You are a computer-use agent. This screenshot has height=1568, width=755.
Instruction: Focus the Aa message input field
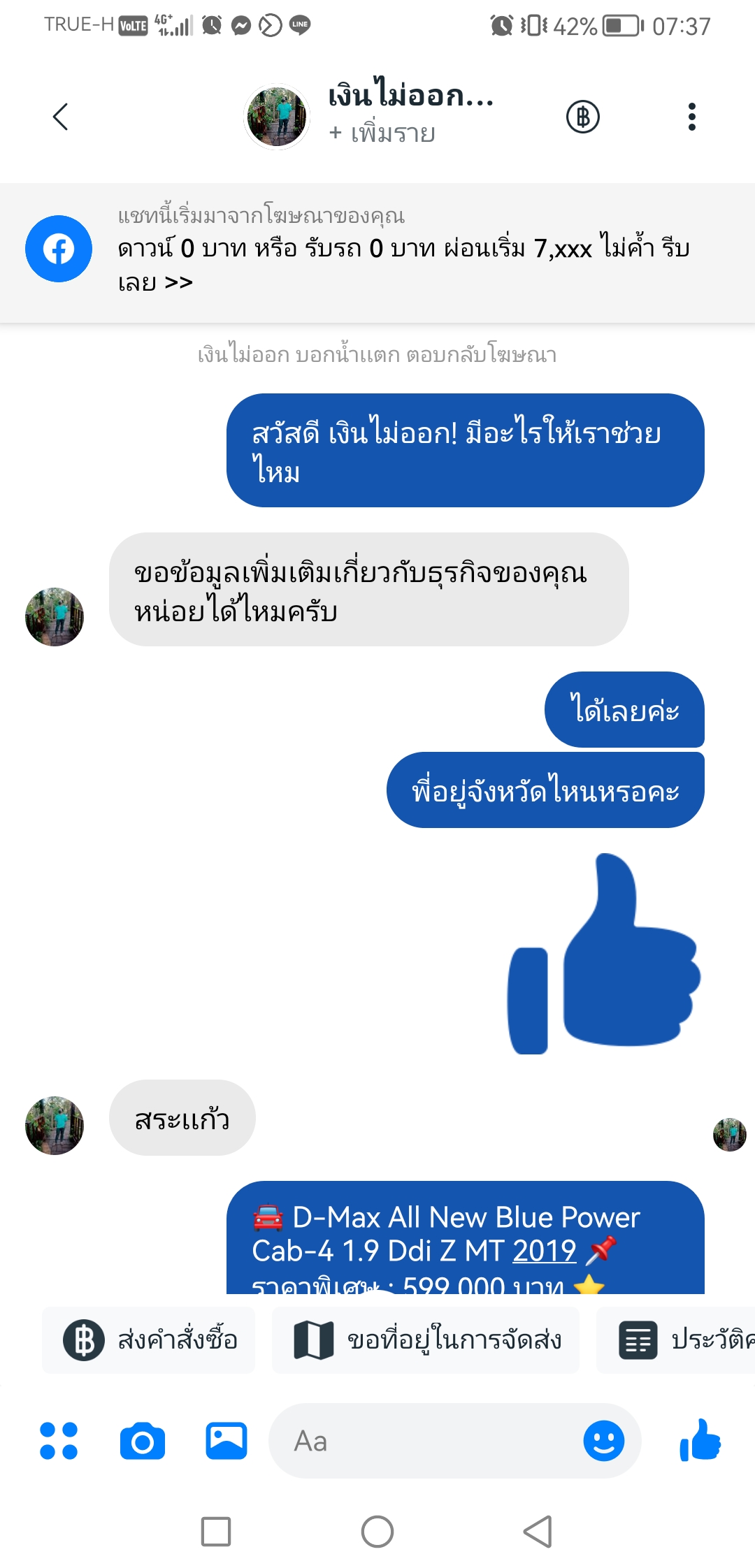[x=426, y=1441]
